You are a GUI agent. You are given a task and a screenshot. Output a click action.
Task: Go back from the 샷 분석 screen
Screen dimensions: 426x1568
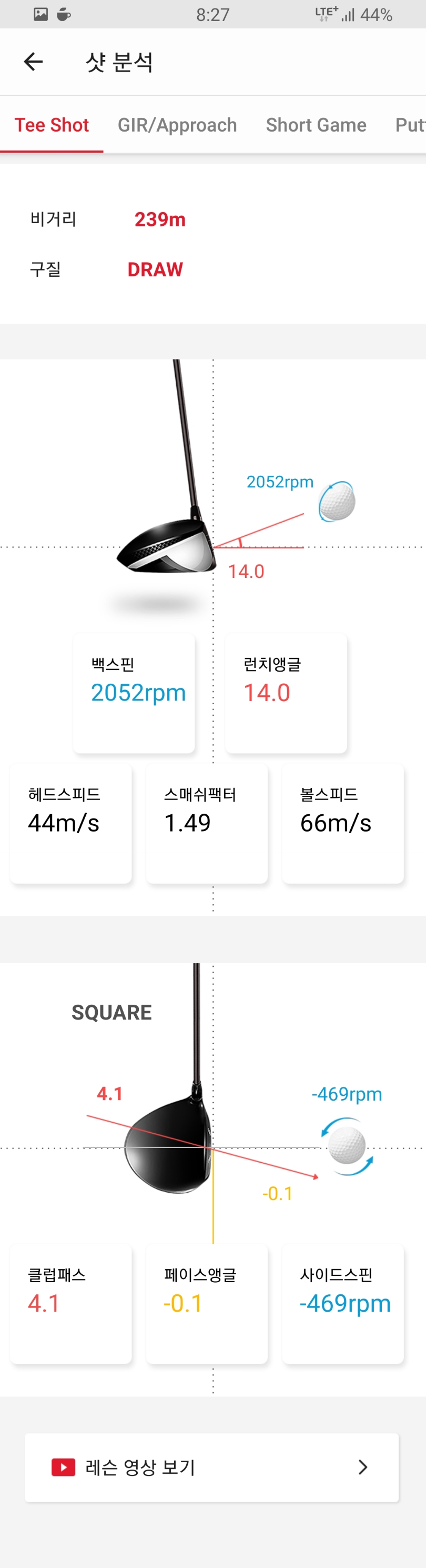pyautogui.click(x=34, y=62)
